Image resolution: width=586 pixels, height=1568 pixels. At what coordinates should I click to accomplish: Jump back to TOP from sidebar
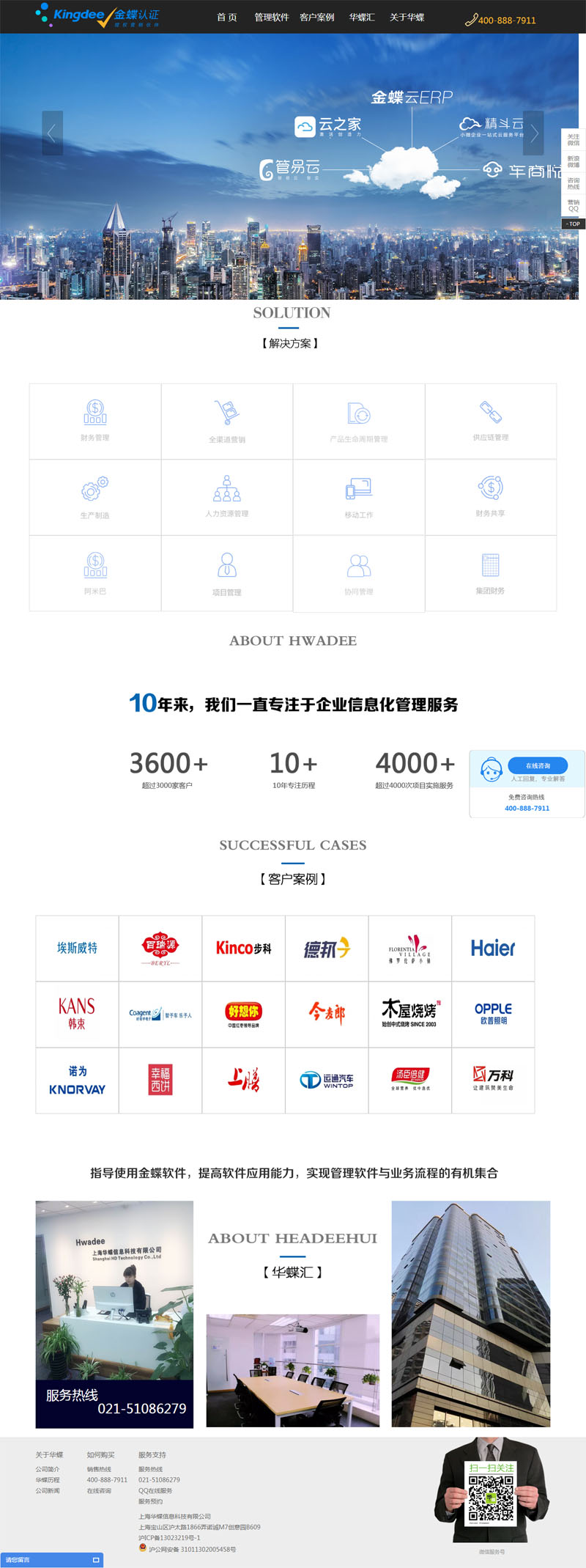click(x=573, y=224)
